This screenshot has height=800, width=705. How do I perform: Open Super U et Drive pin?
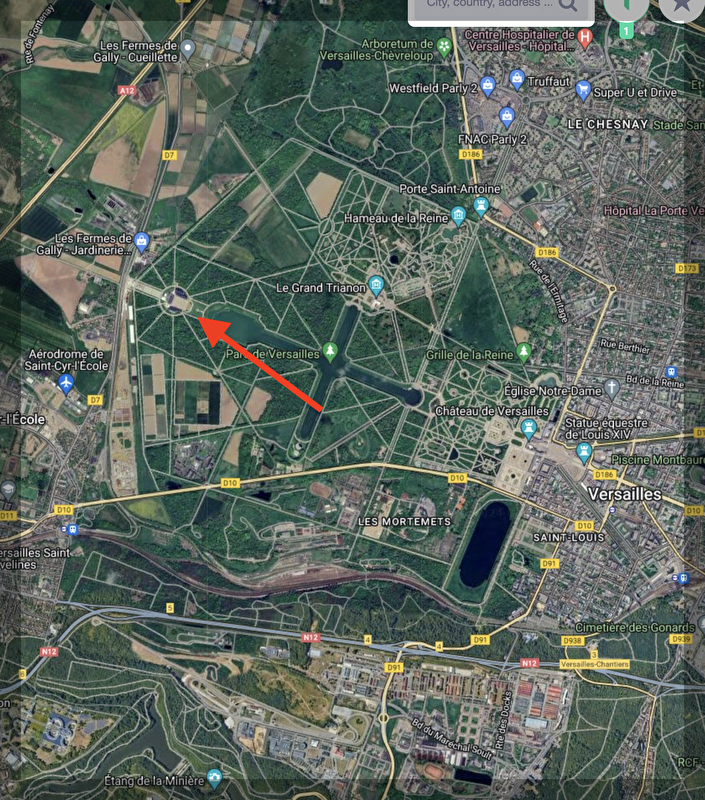coord(583,91)
